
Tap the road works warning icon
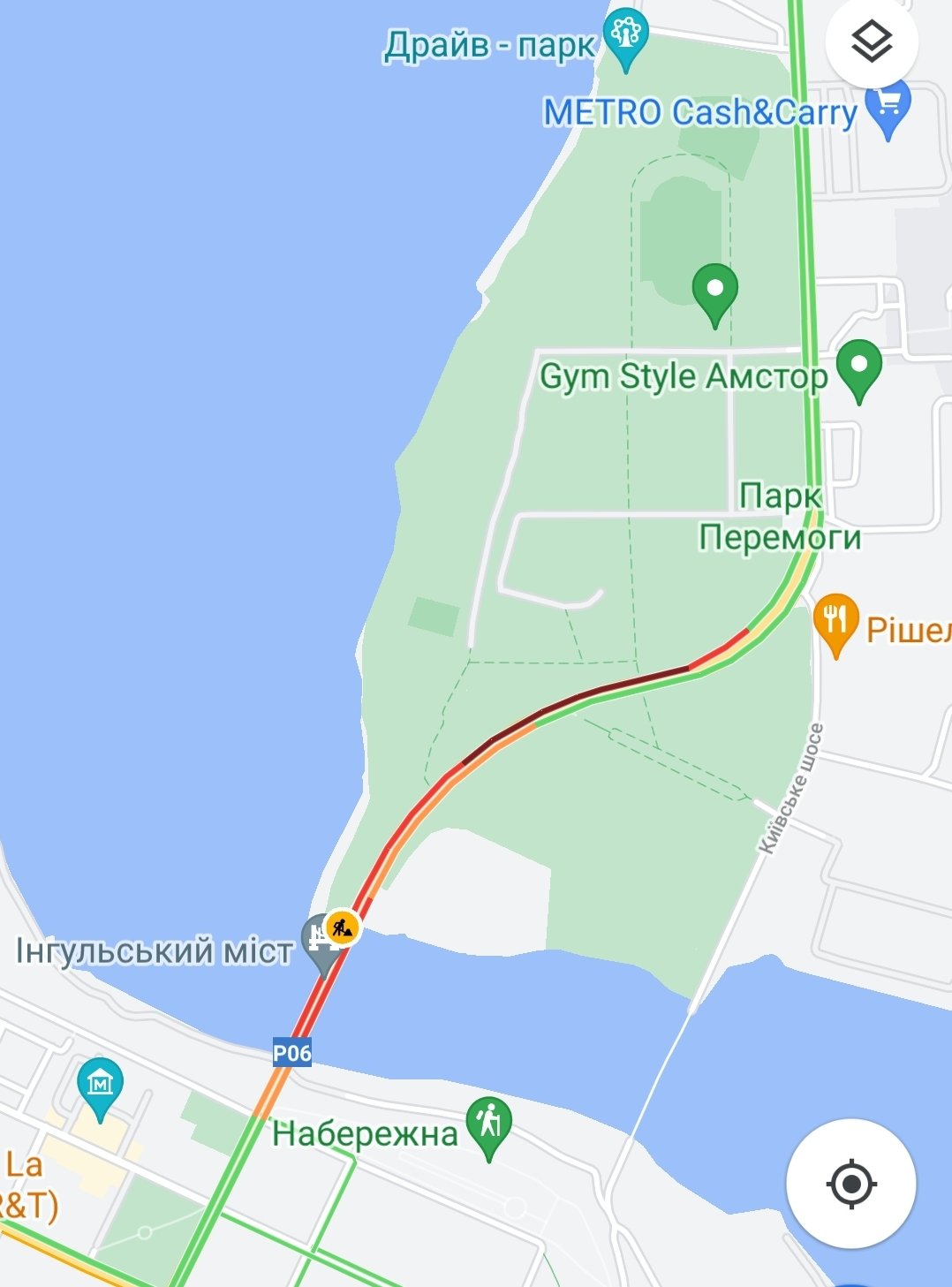coord(343,927)
